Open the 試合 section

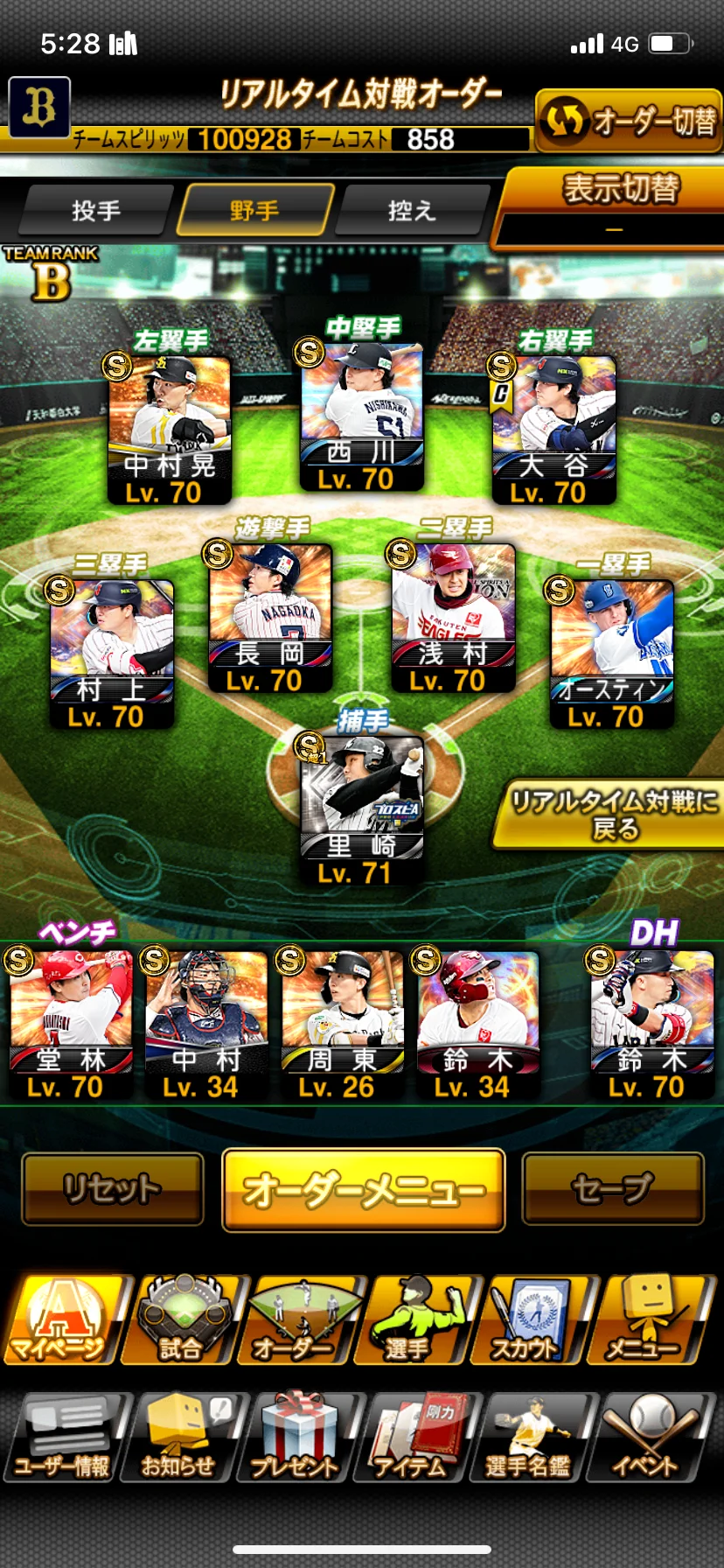coord(179,1321)
